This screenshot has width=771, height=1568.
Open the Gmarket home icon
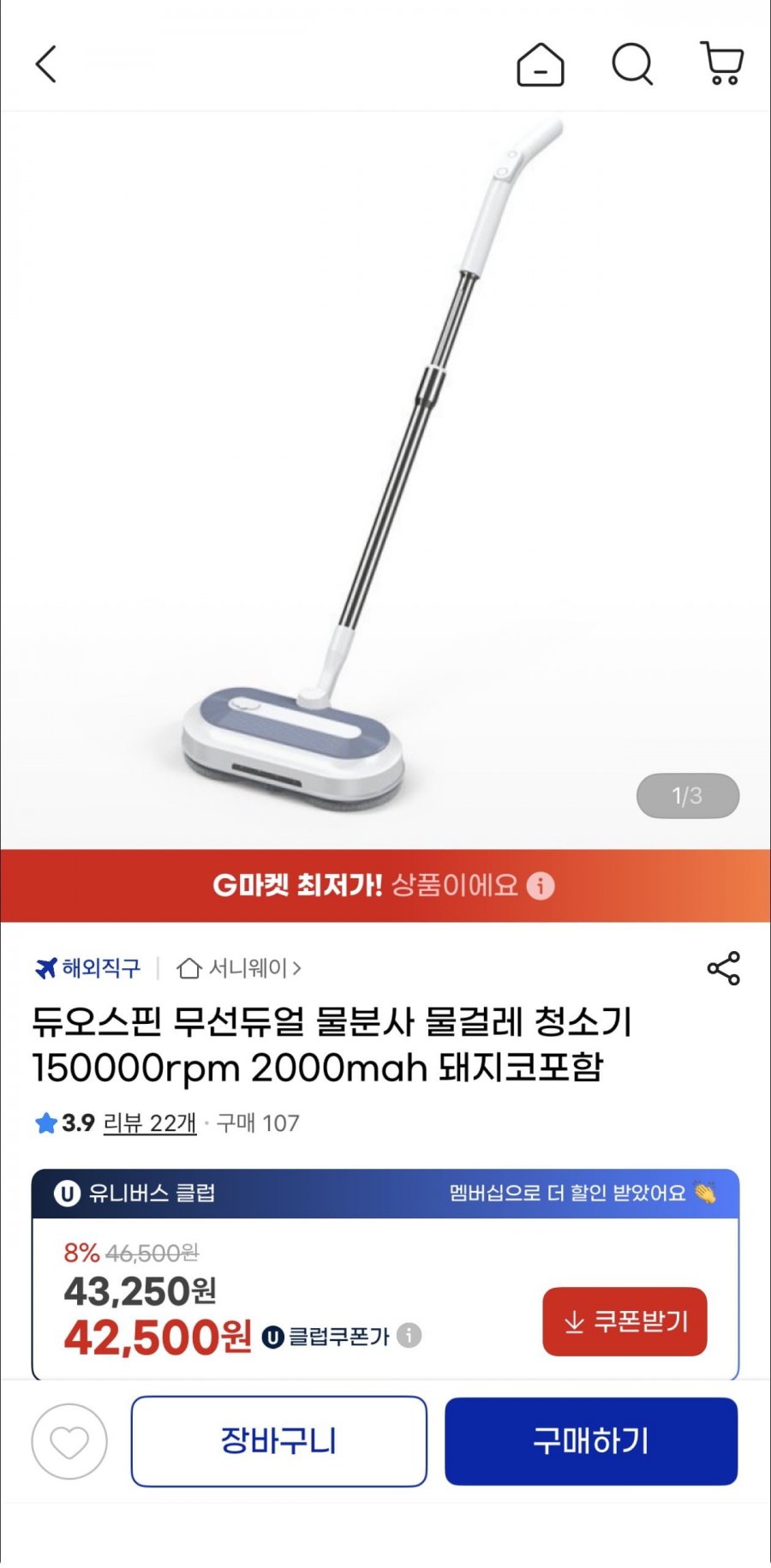[540, 64]
